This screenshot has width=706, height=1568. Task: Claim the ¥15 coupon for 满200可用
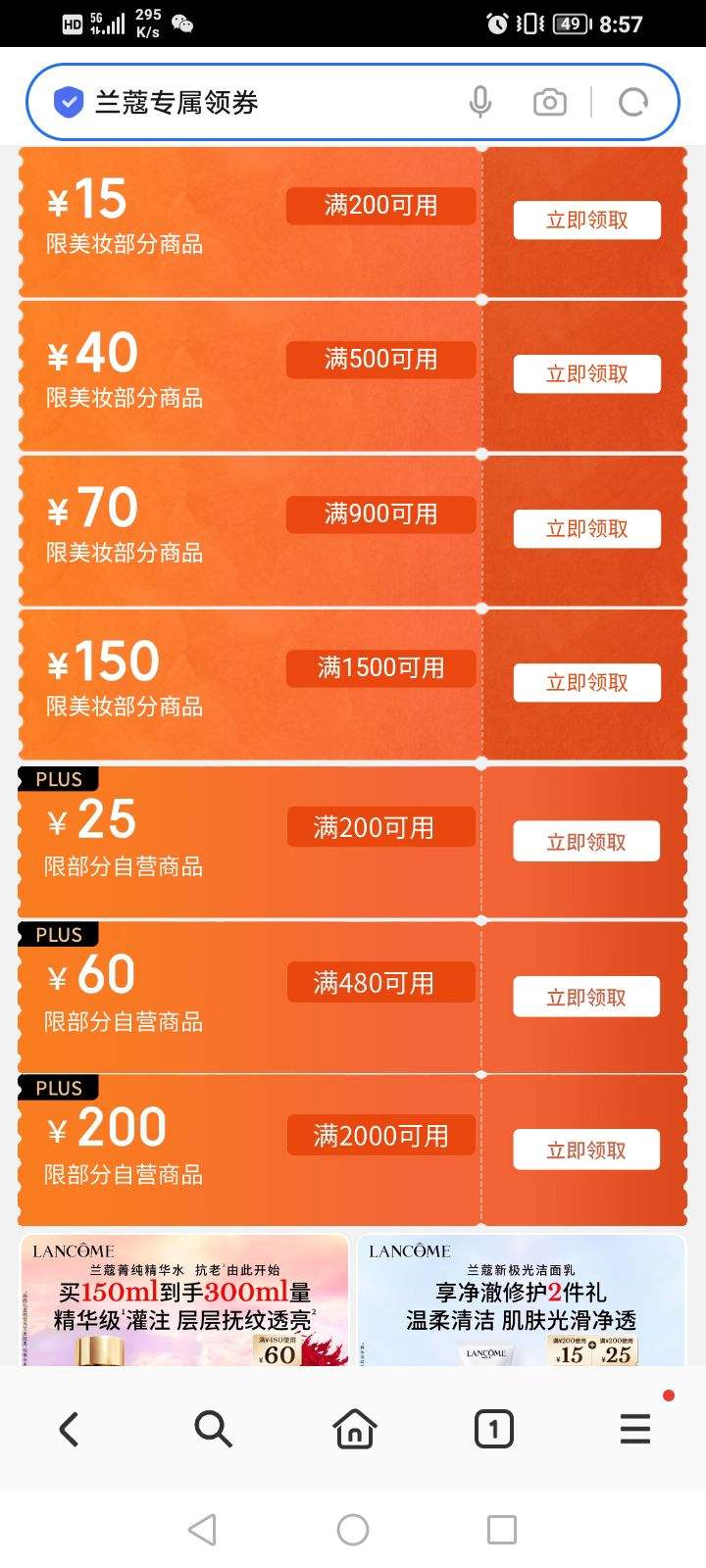click(585, 220)
